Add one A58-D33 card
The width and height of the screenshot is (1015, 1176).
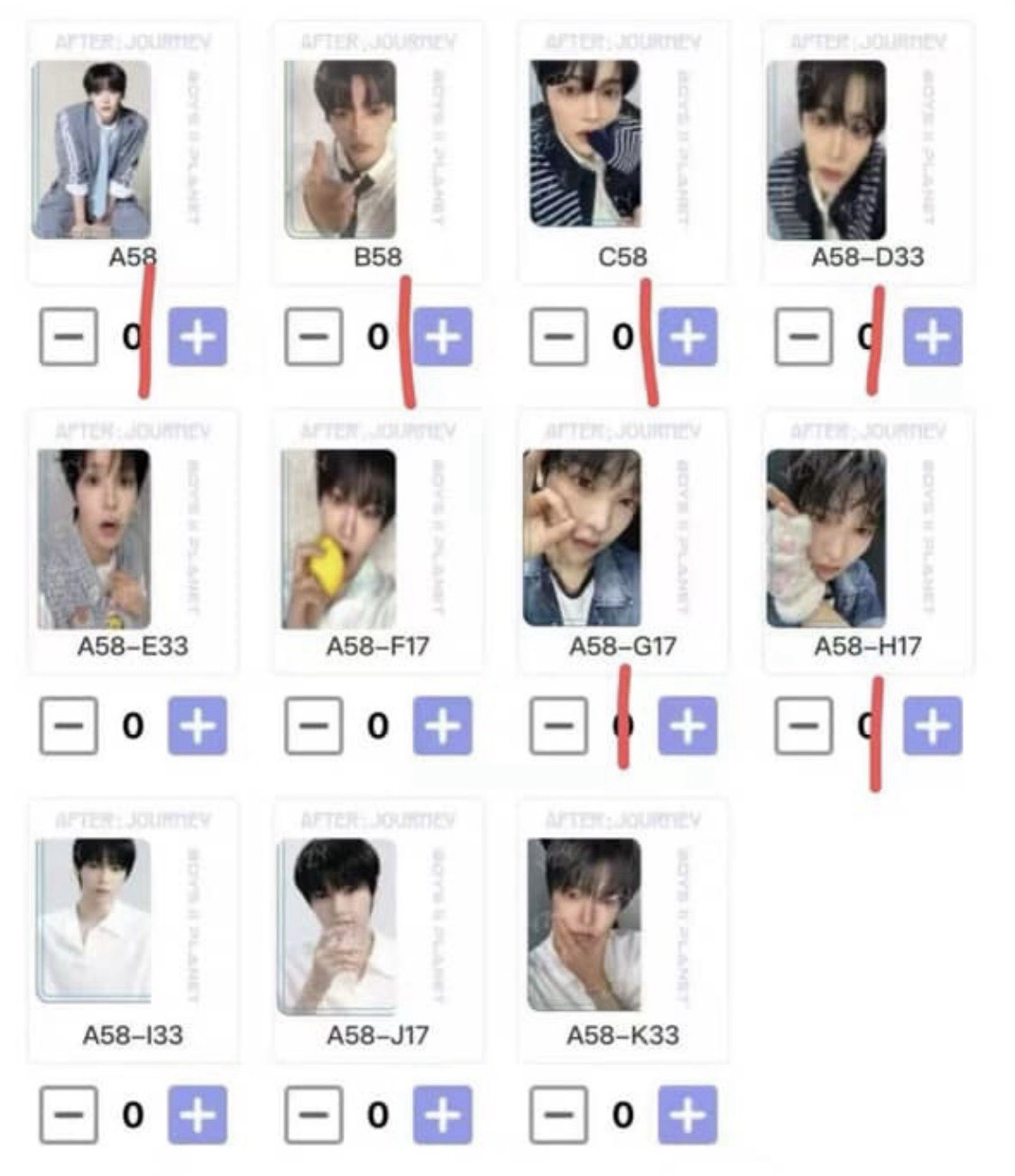933,336
